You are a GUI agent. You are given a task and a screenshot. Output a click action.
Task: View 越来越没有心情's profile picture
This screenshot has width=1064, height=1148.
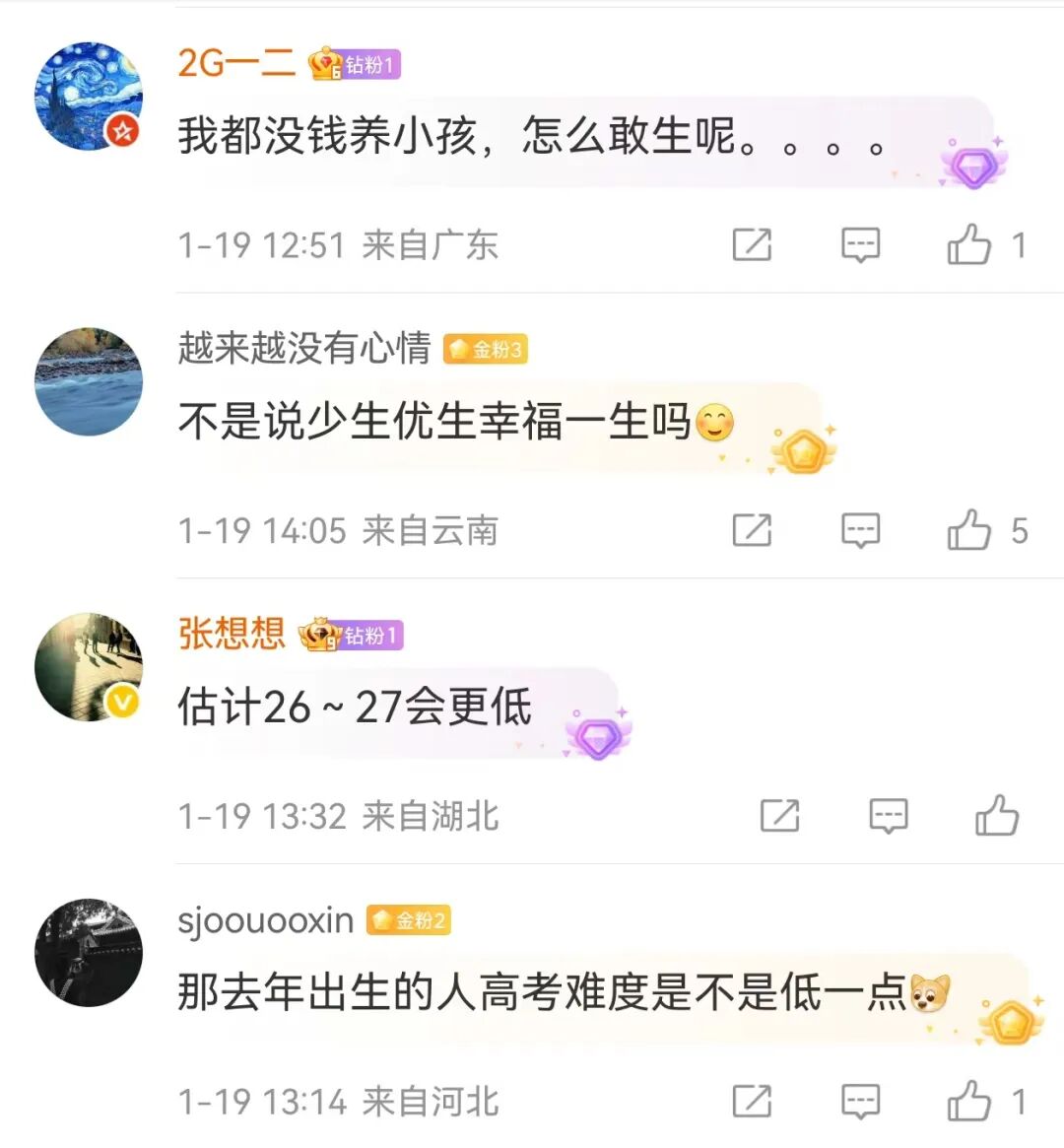tap(89, 381)
